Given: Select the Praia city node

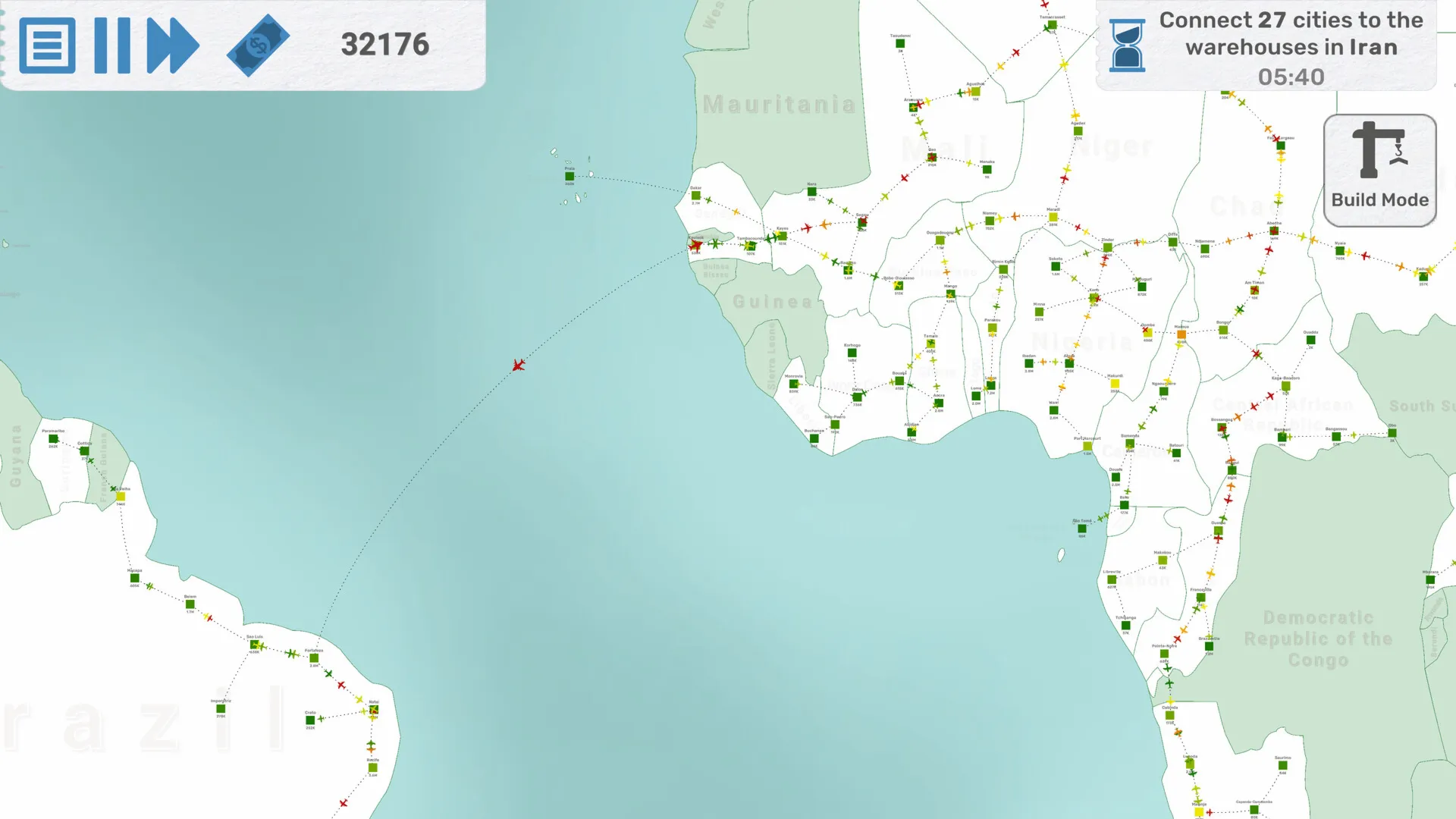Looking at the screenshot, I should (570, 177).
